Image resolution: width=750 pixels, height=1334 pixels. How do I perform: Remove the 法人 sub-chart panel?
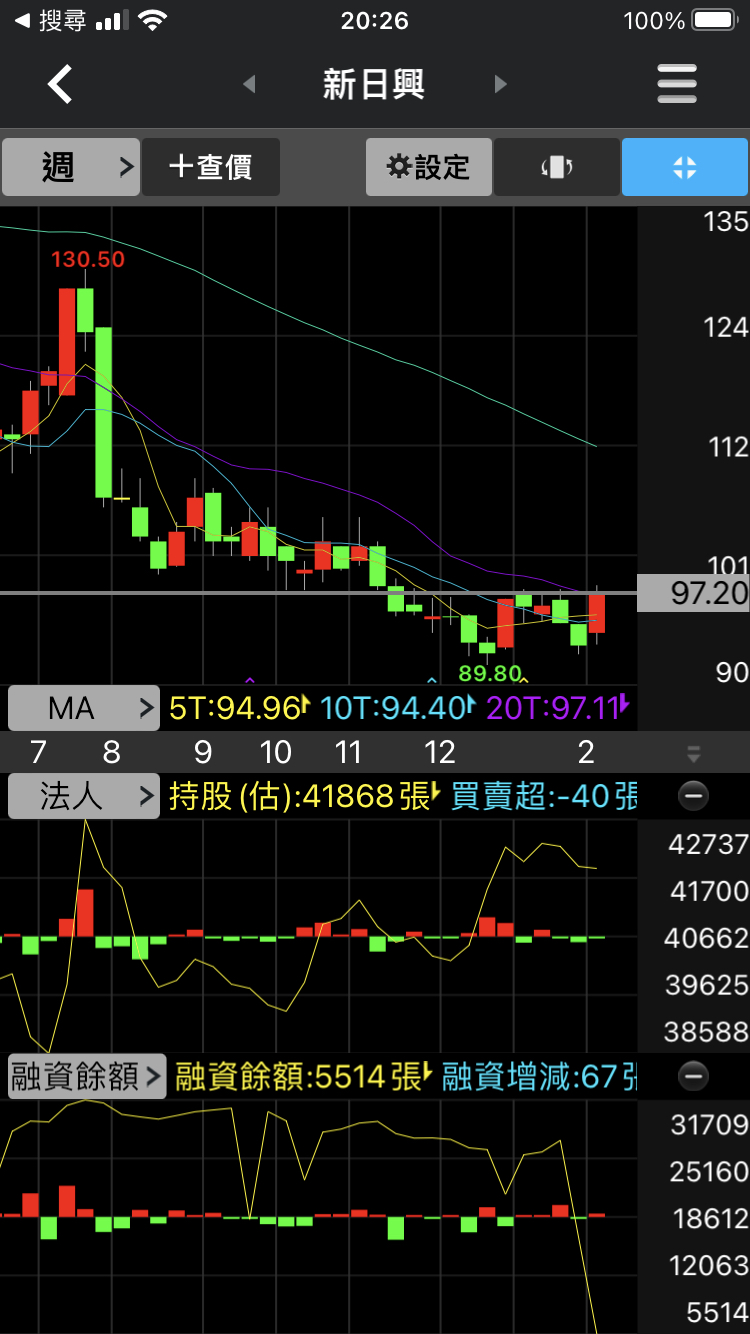[x=693, y=797]
